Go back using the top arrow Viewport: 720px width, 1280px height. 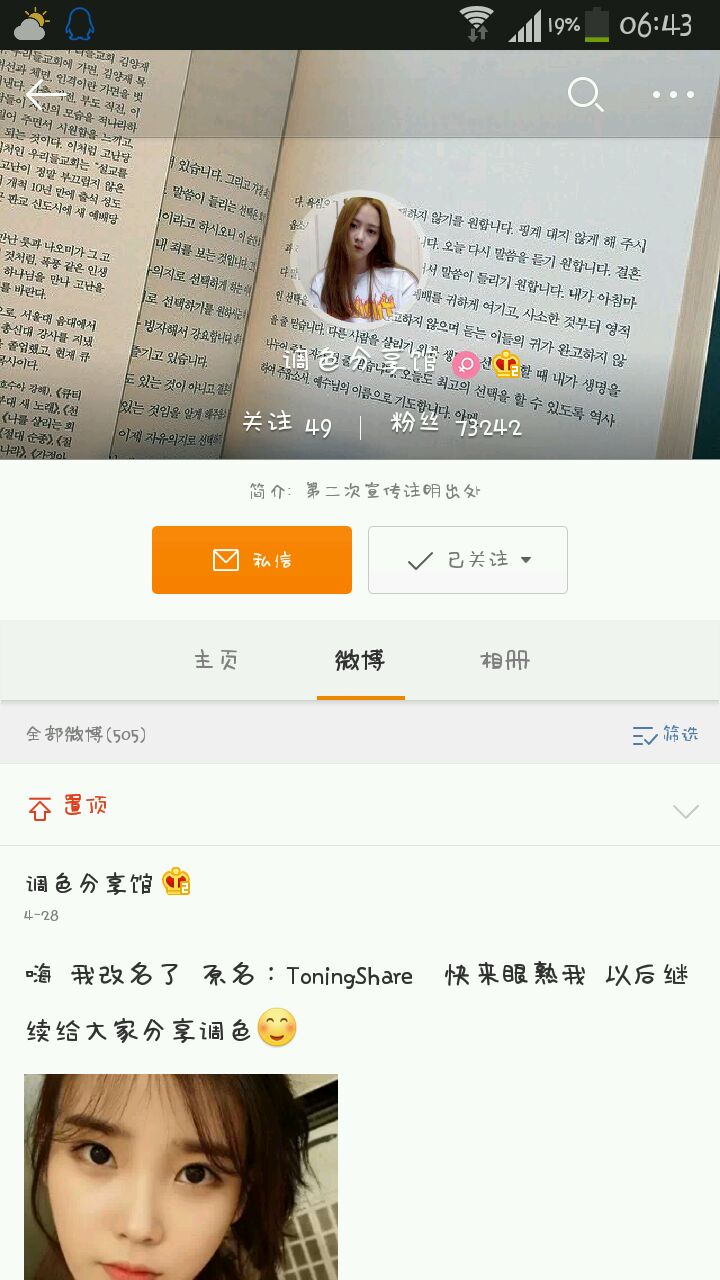[x=45, y=95]
